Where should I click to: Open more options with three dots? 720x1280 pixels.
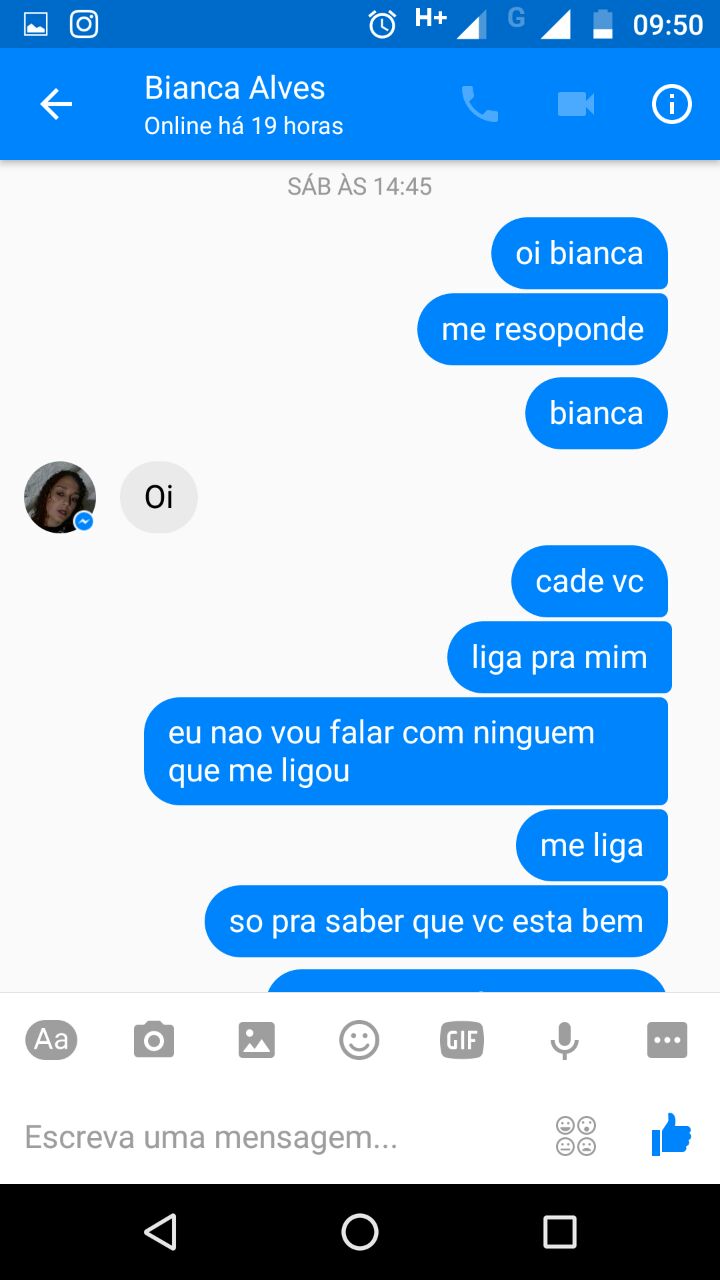(x=667, y=1040)
